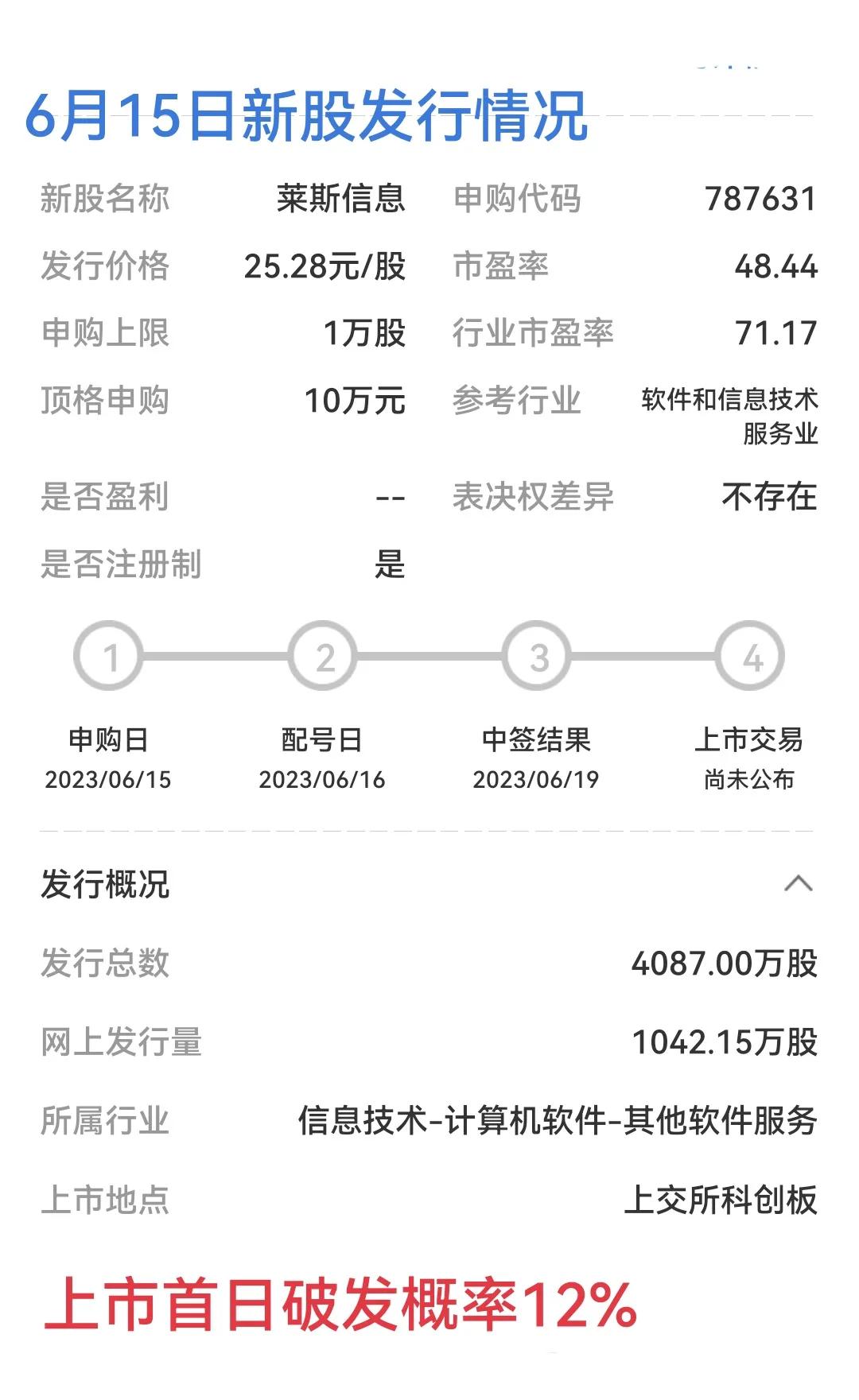Click the step 2 circle indicator
The image size is (859, 1400).
323,657
